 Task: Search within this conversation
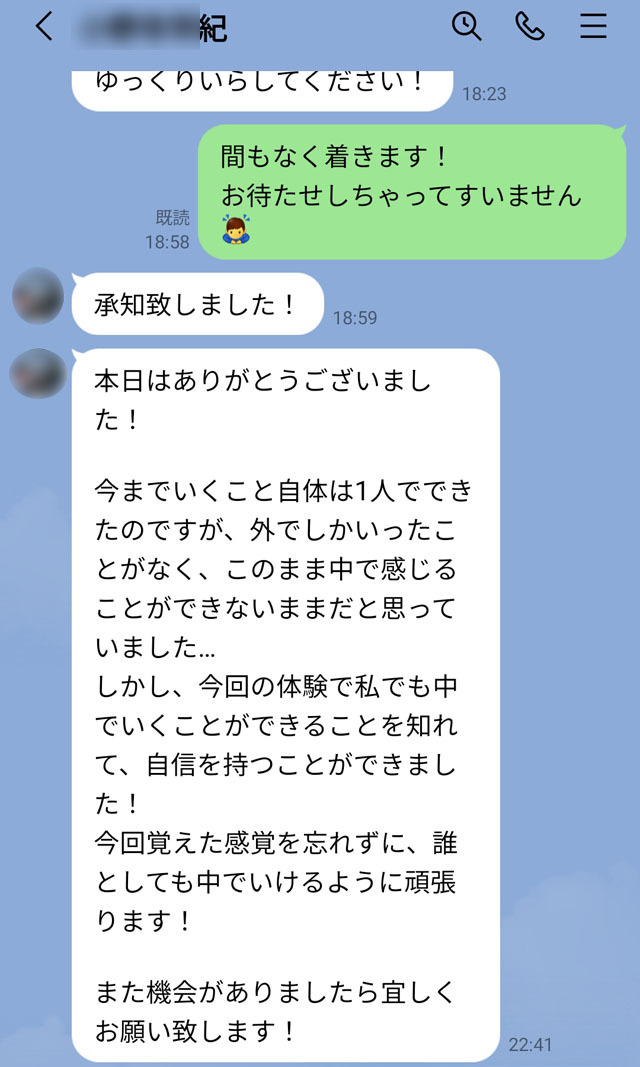tap(466, 27)
